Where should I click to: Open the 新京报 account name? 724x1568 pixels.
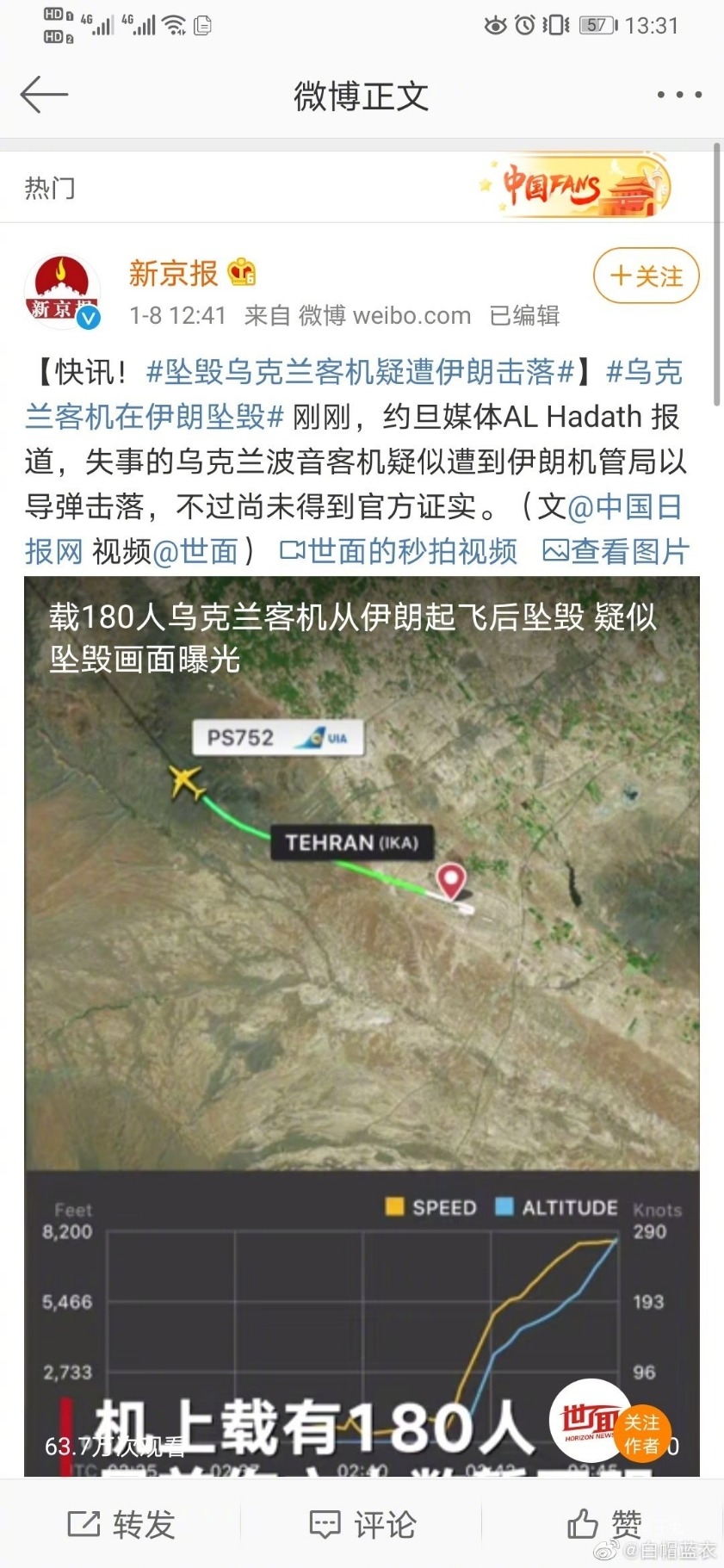[x=173, y=273]
